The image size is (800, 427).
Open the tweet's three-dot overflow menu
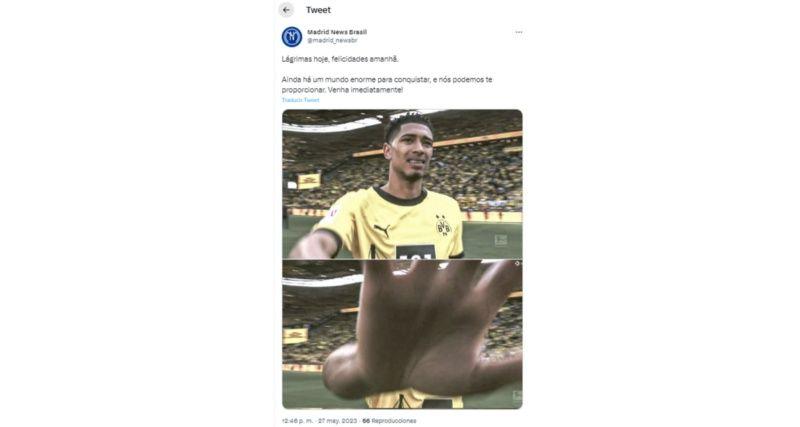click(x=518, y=32)
